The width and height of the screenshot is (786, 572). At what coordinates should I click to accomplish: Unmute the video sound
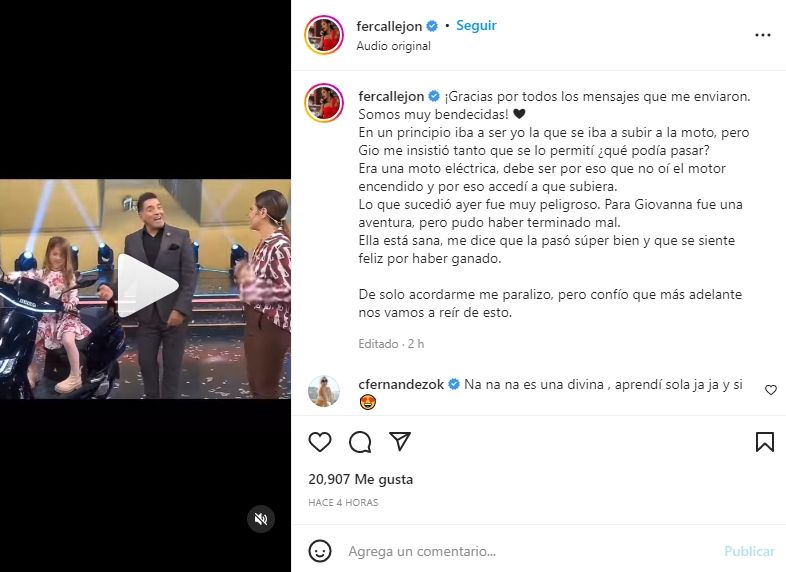(x=260, y=518)
